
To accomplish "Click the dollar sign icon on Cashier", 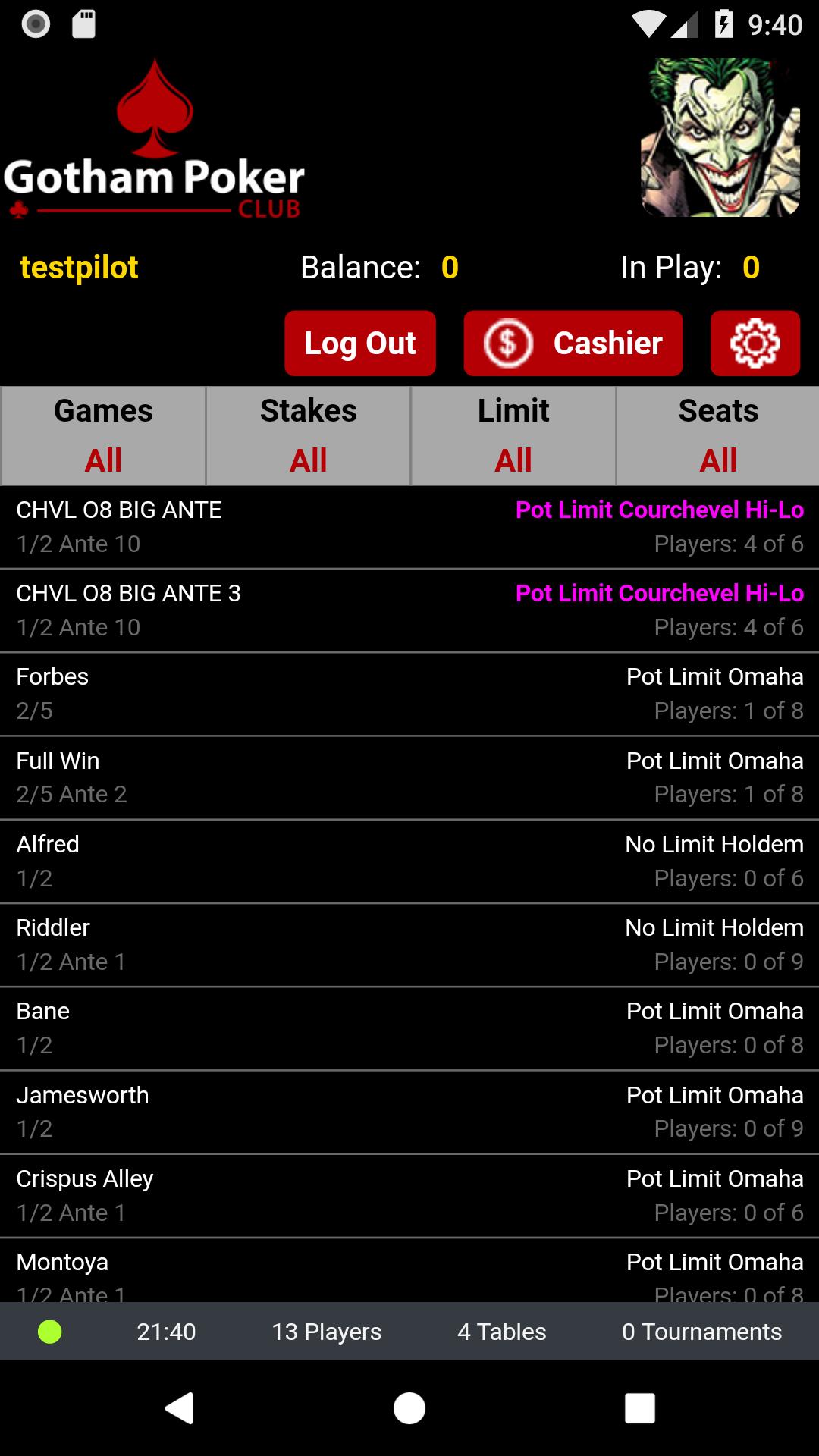I will (x=508, y=343).
